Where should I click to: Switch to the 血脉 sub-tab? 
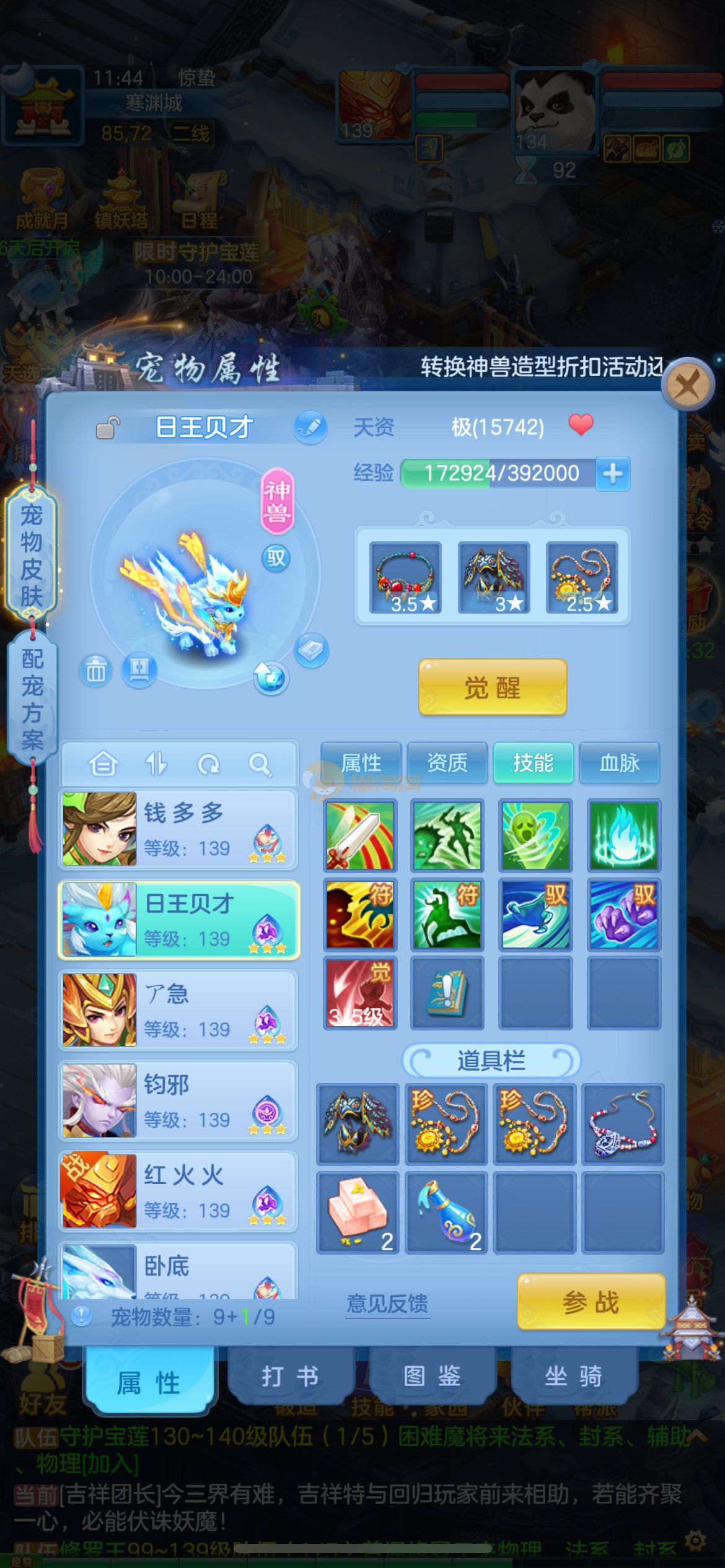pyautogui.click(x=619, y=763)
